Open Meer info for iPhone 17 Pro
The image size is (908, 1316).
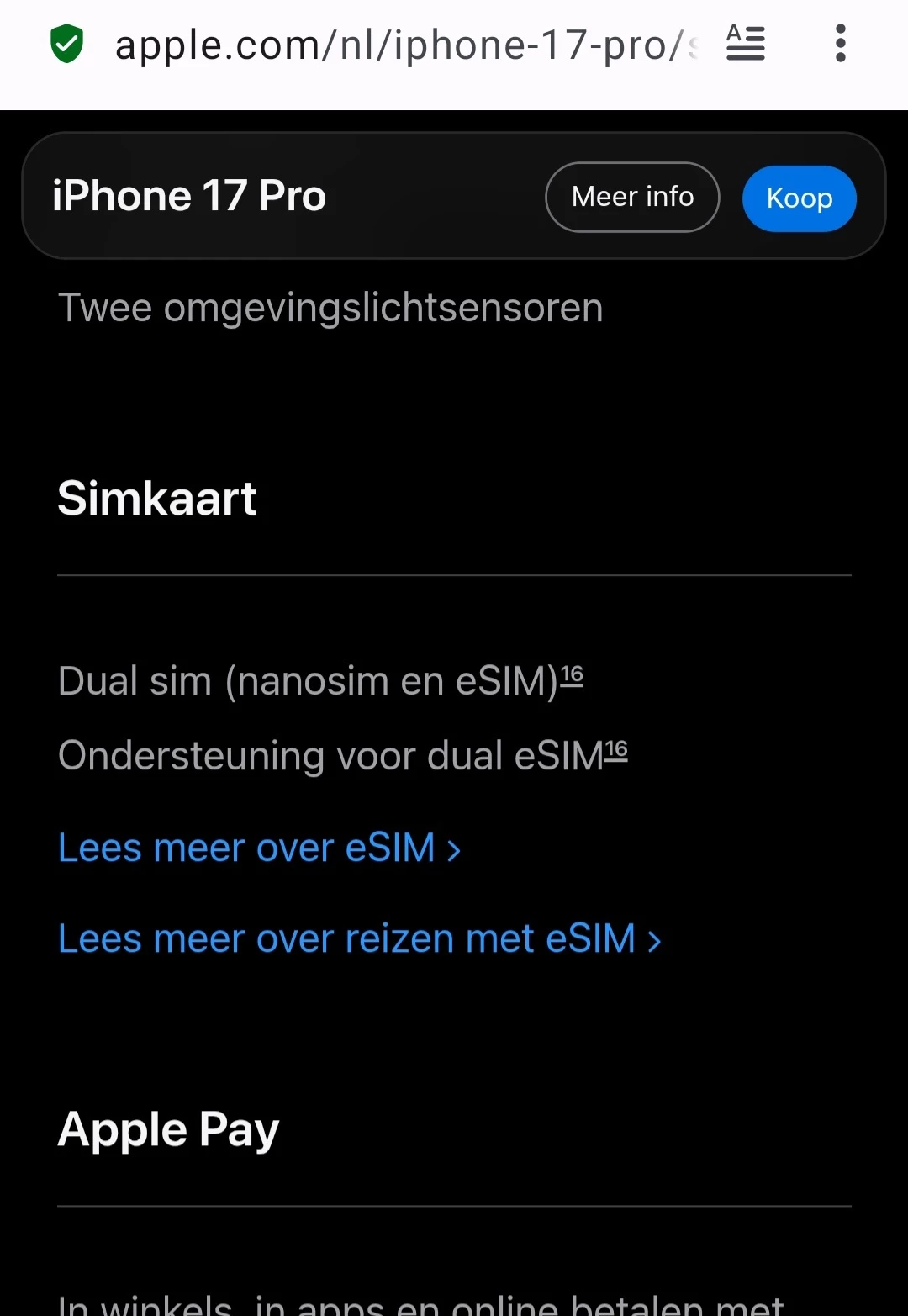pos(632,198)
